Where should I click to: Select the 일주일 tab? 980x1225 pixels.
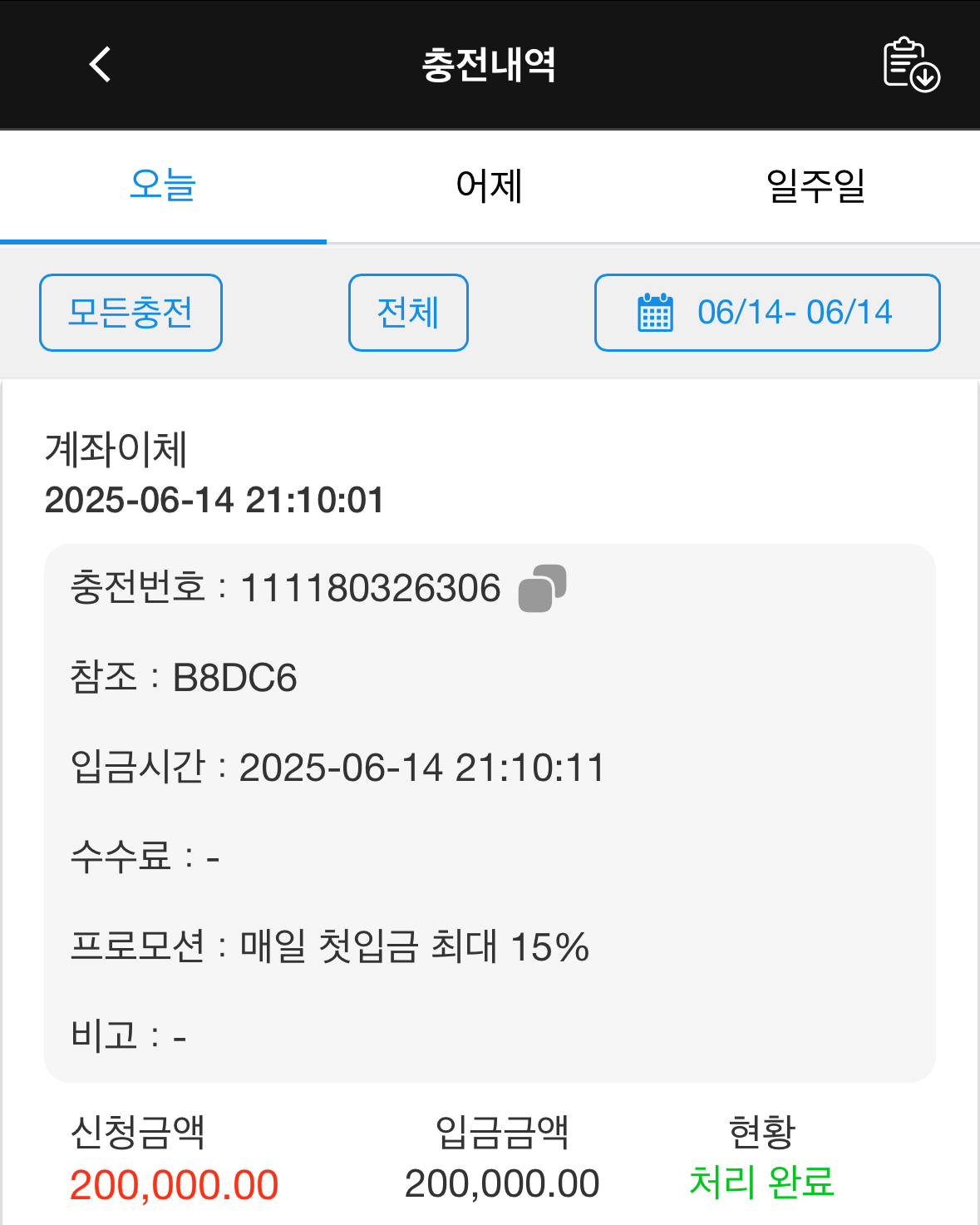click(x=815, y=185)
